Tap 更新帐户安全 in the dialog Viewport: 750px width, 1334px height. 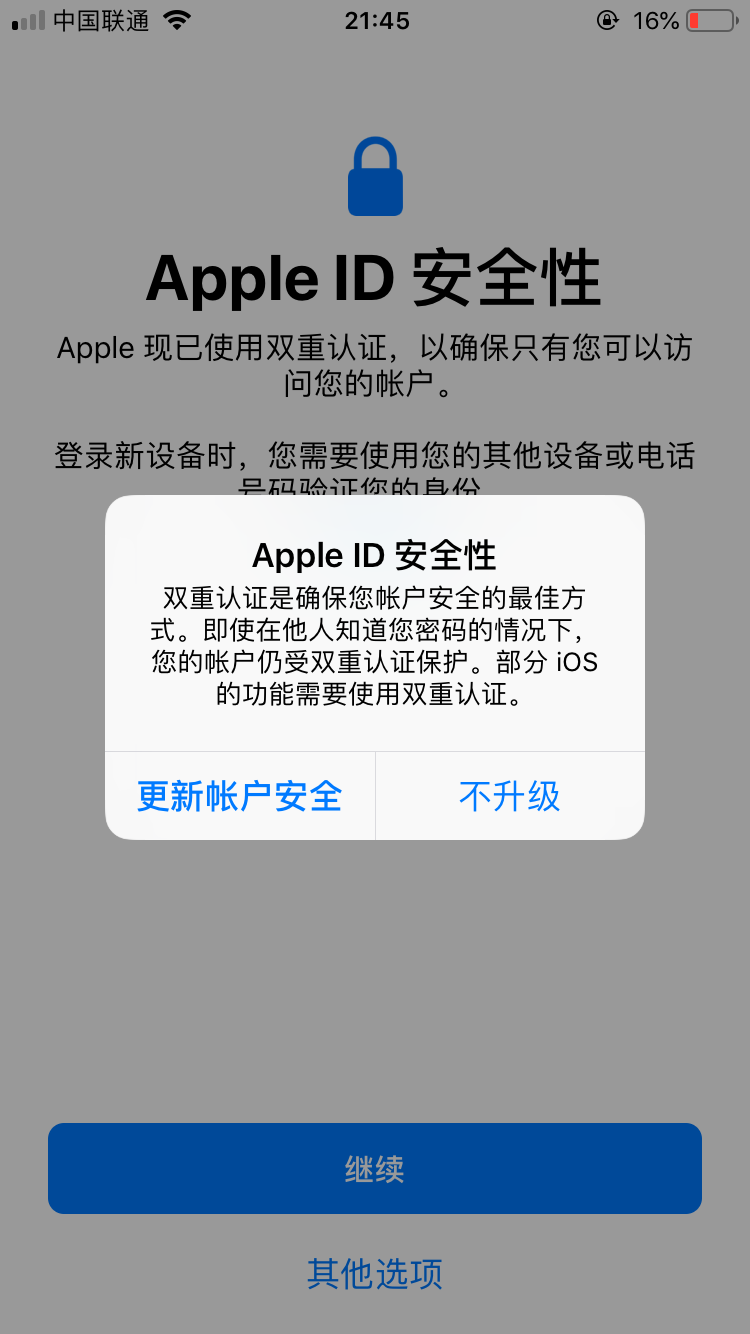tap(240, 796)
